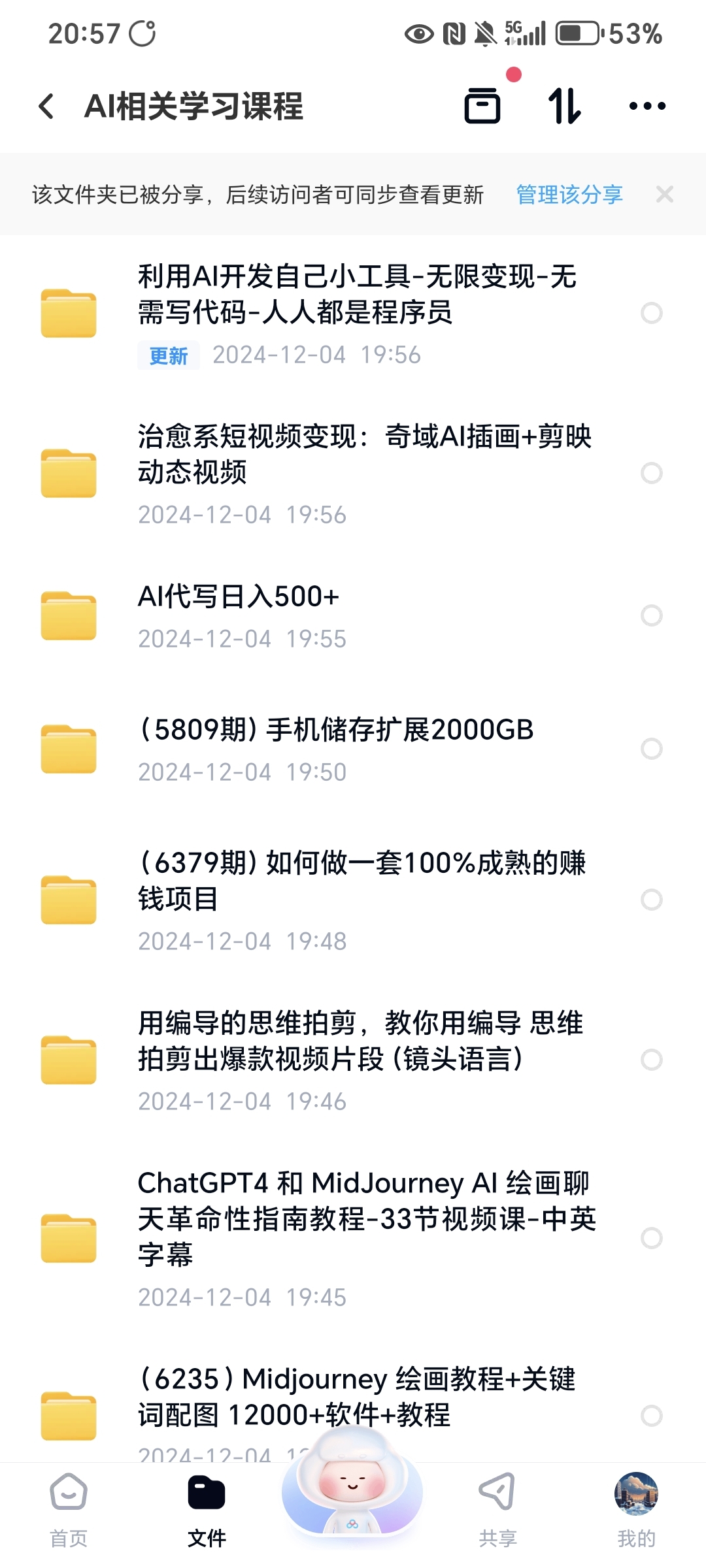Go back from AI相关学习课程 folder
The image size is (706, 1568).
[x=46, y=106]
